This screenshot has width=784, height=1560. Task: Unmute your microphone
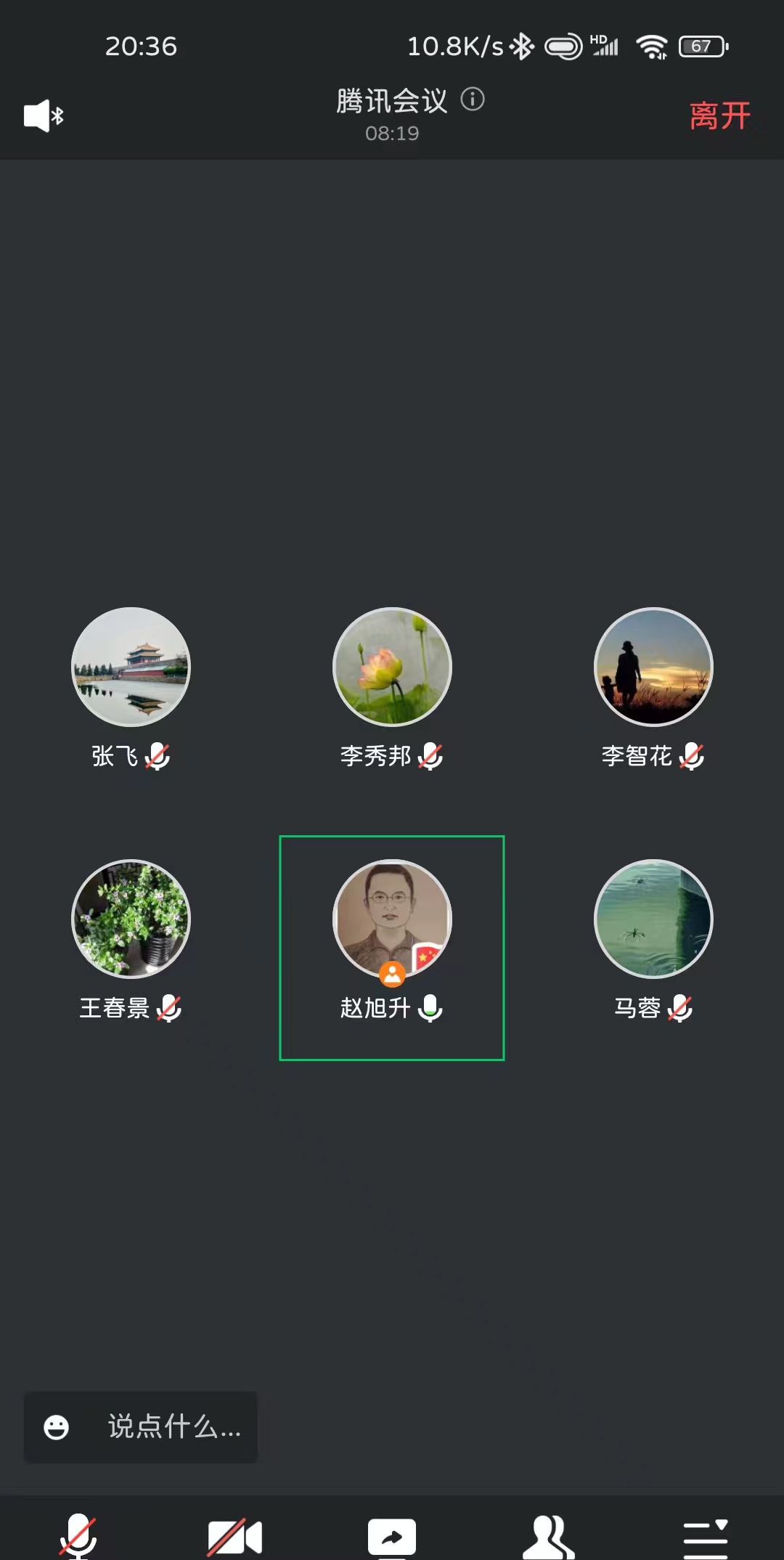pos(78,1536)
